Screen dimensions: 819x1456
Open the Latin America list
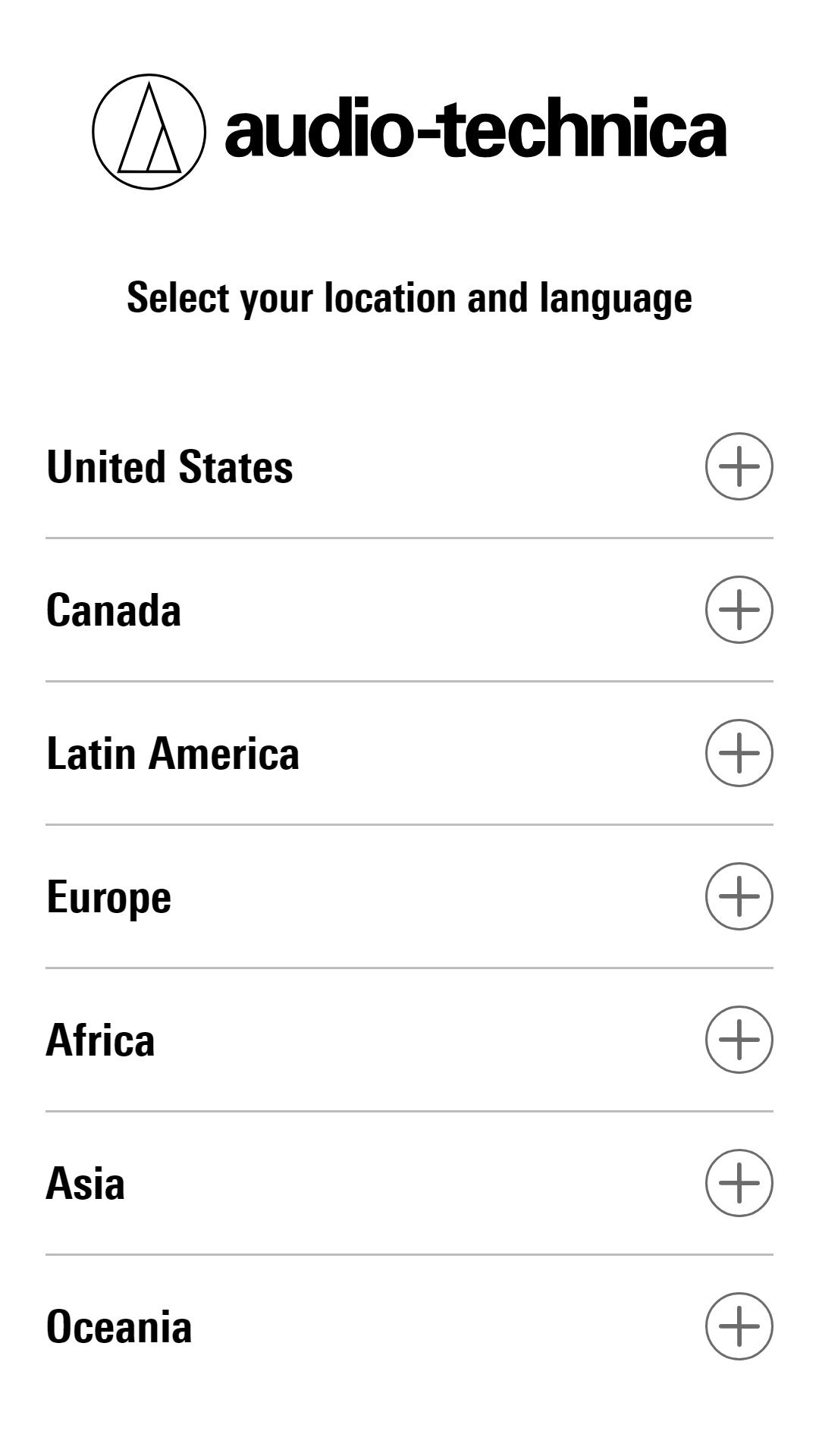(739, 753)
